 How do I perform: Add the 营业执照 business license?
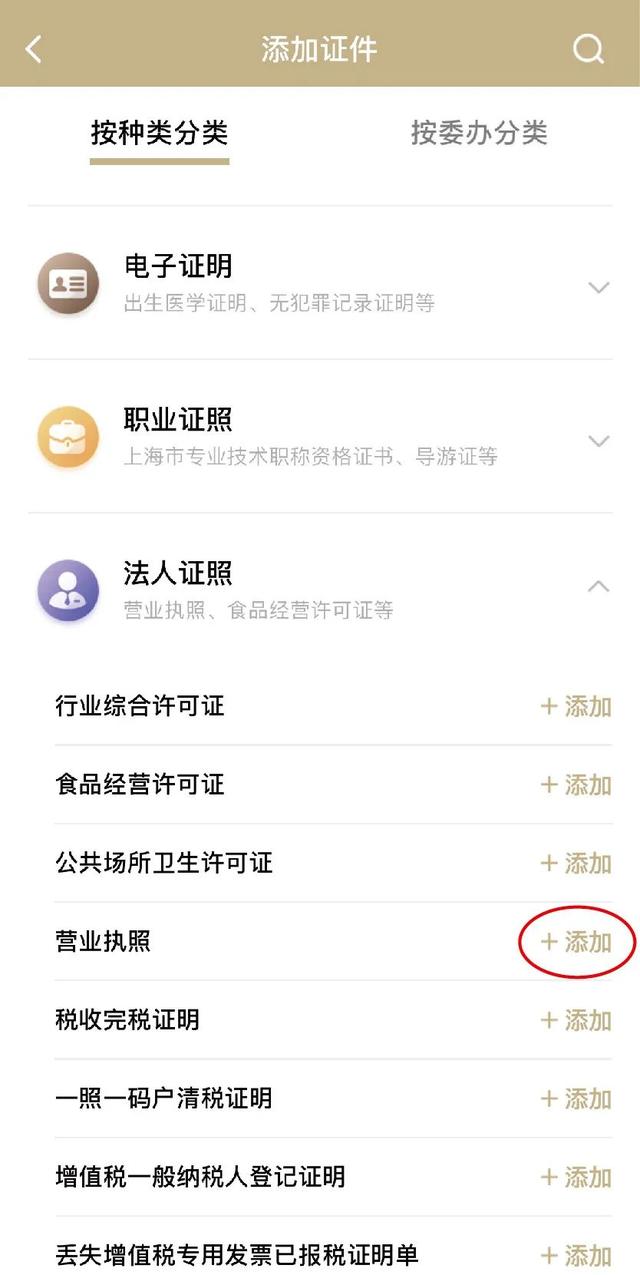[576, 942]
